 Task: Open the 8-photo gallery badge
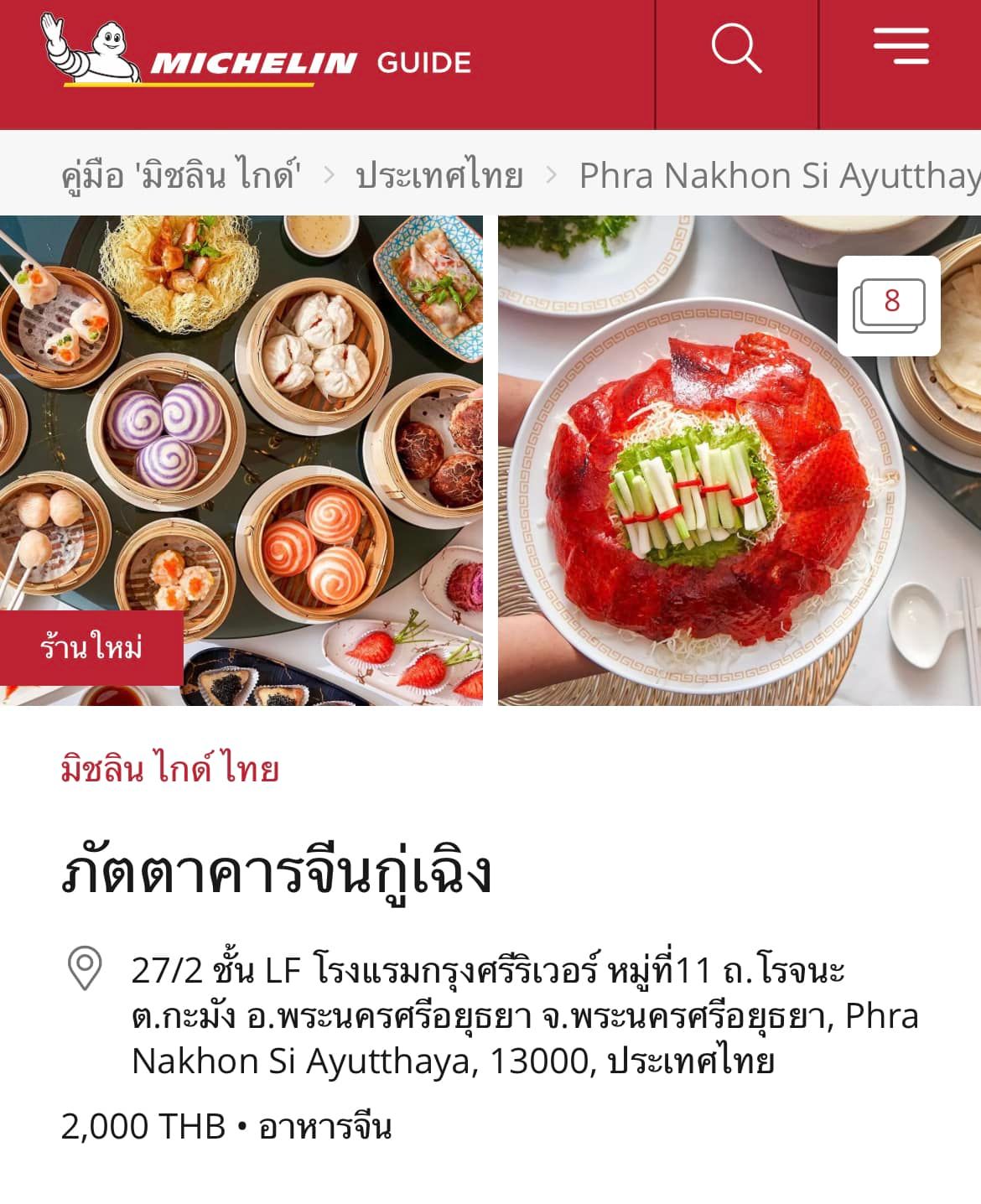889,306
